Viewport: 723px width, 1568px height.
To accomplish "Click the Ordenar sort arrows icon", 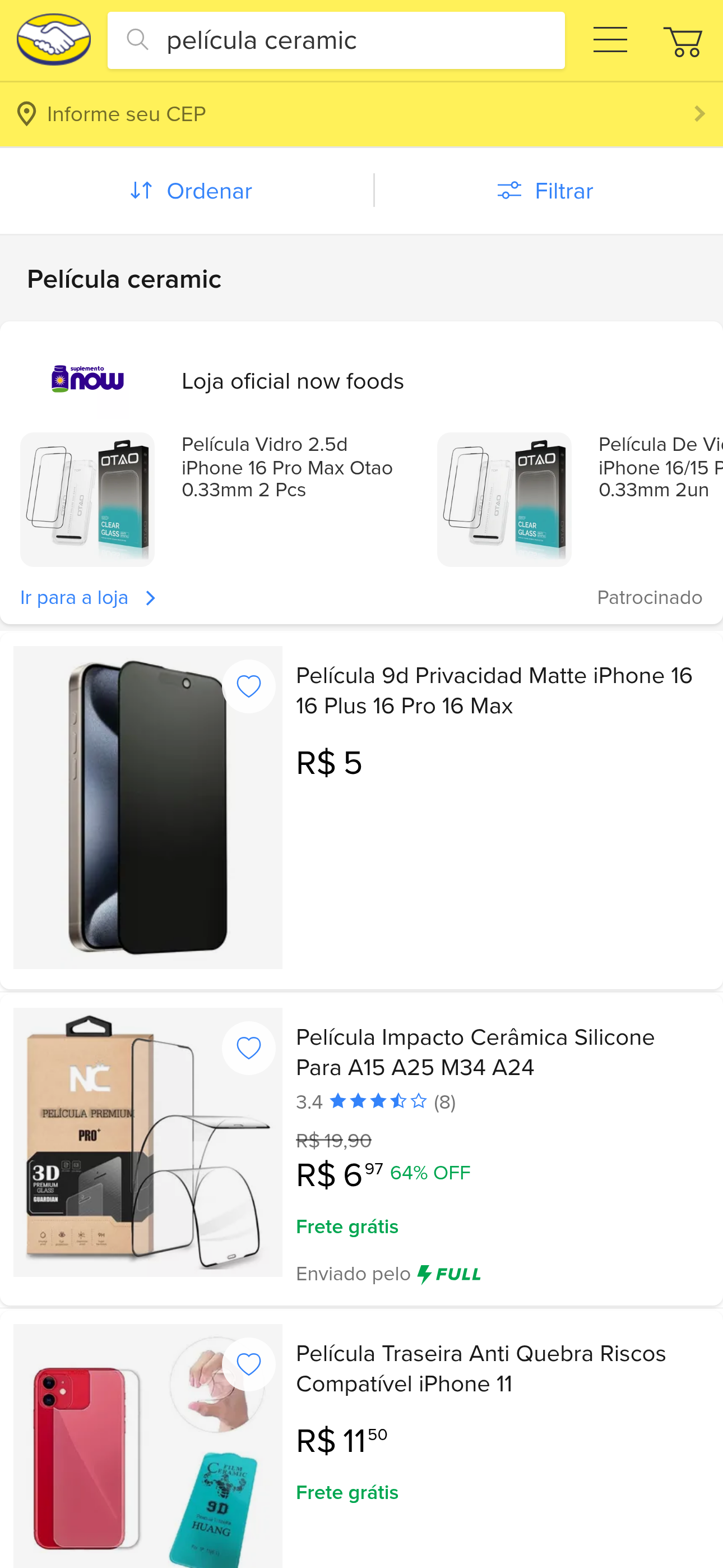I will pos(141,190).
